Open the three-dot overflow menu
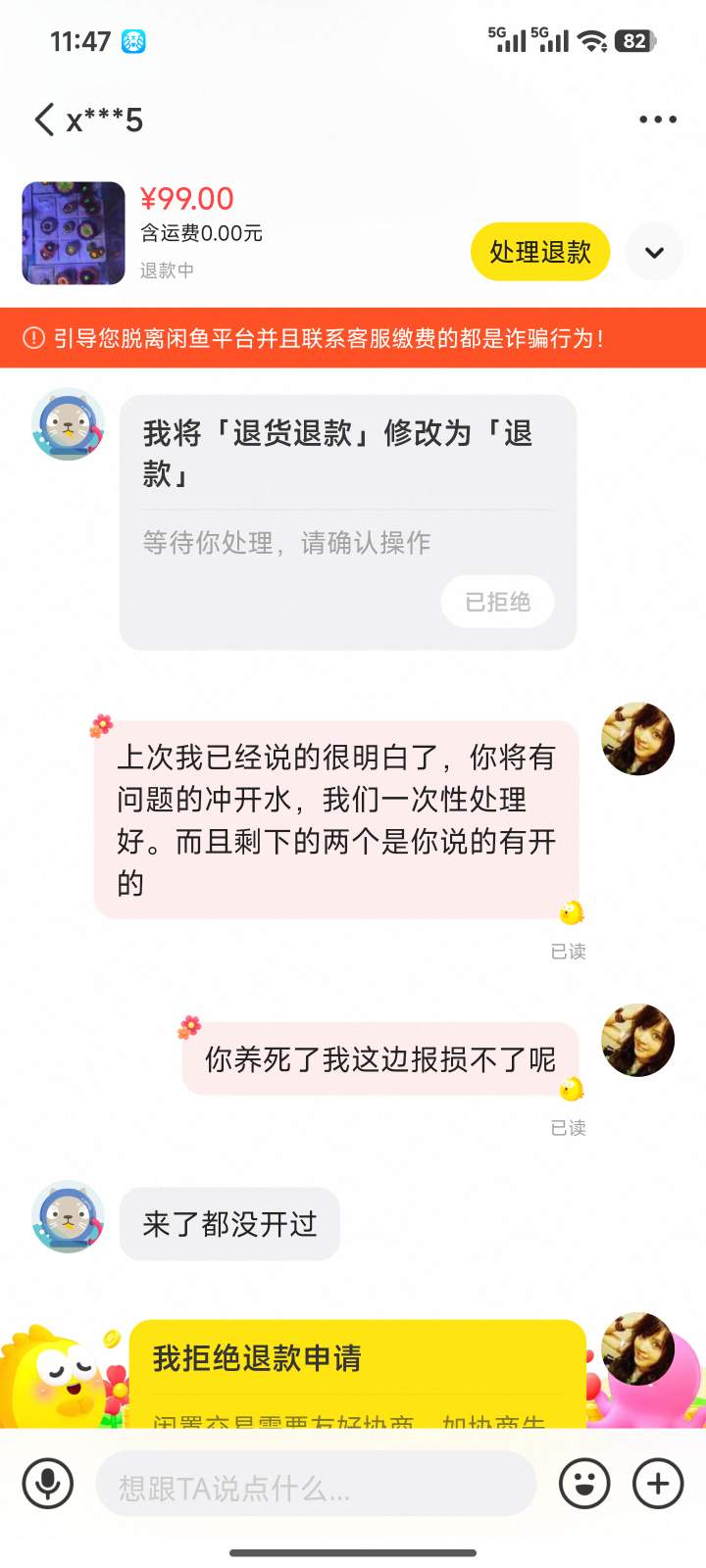 tap(657, 120)
